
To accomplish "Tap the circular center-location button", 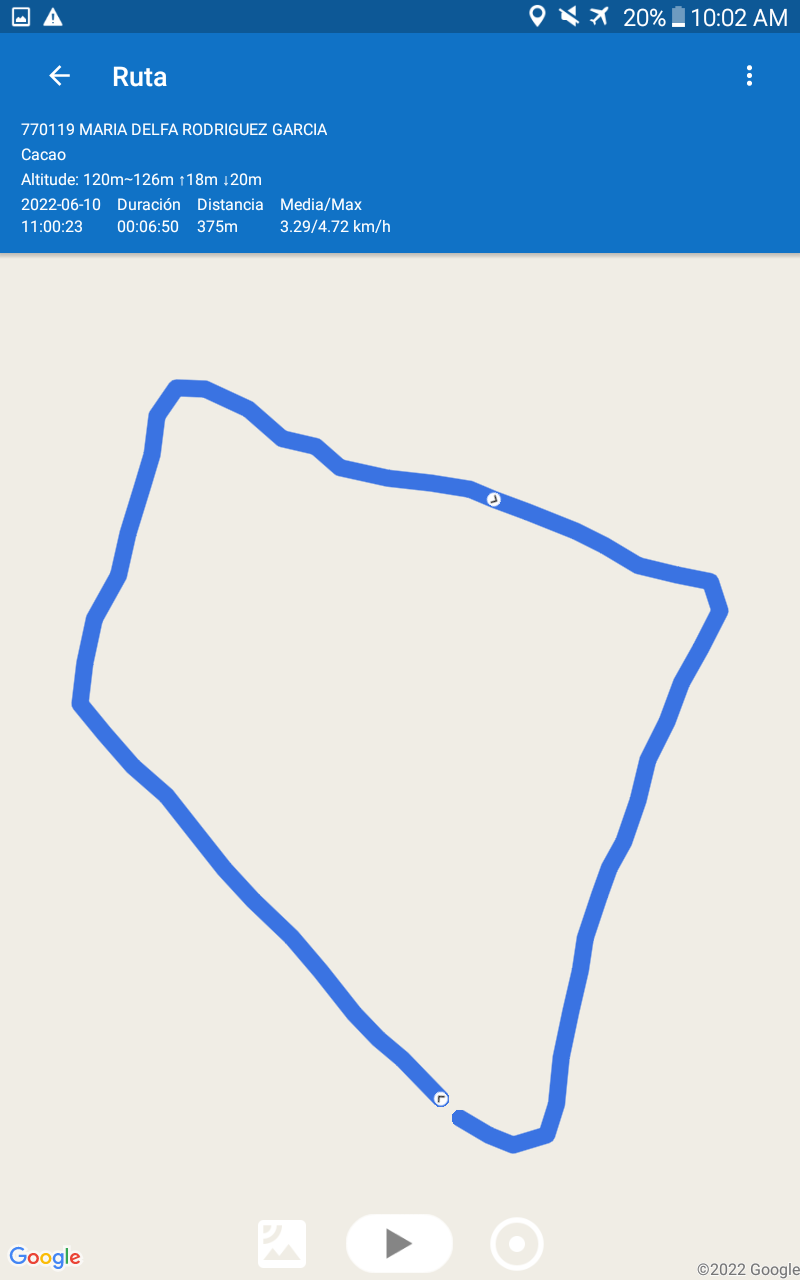I will (x=517, y=1244).
